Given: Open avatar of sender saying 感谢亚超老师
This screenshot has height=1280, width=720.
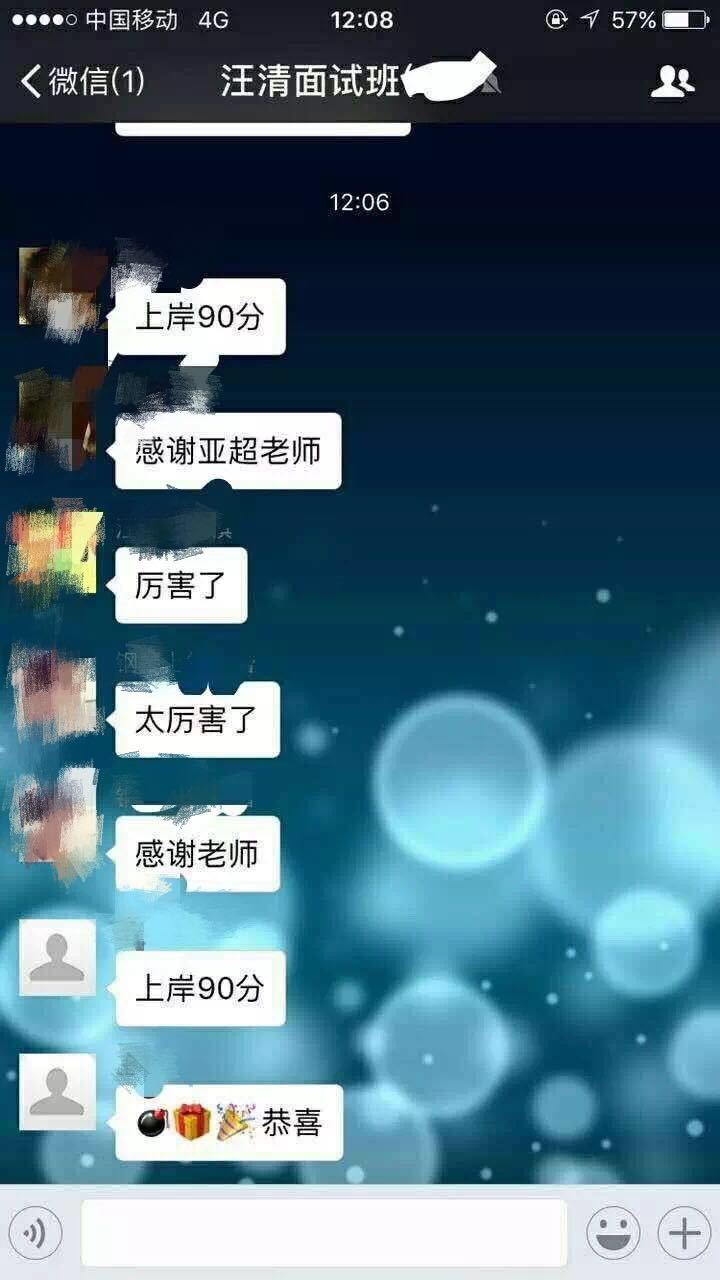Looking at the screenshot, I should click(56, 421).
